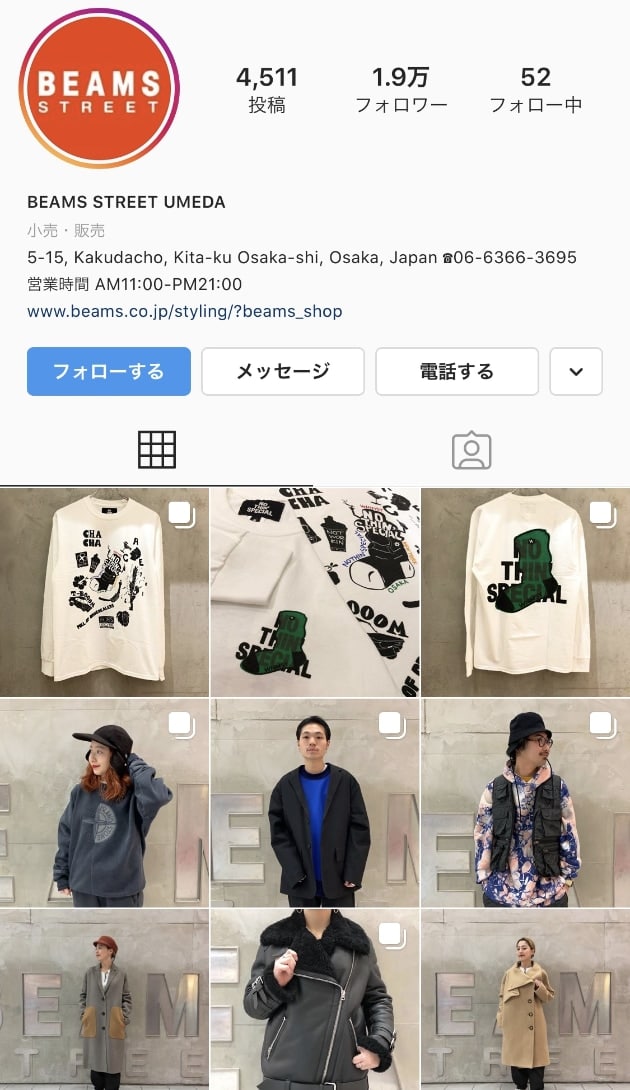Screen dimensions: 630x1090
Task: Open the white CHA CHA long-sleeve shirt post
Action: click(x=104, y=592)
